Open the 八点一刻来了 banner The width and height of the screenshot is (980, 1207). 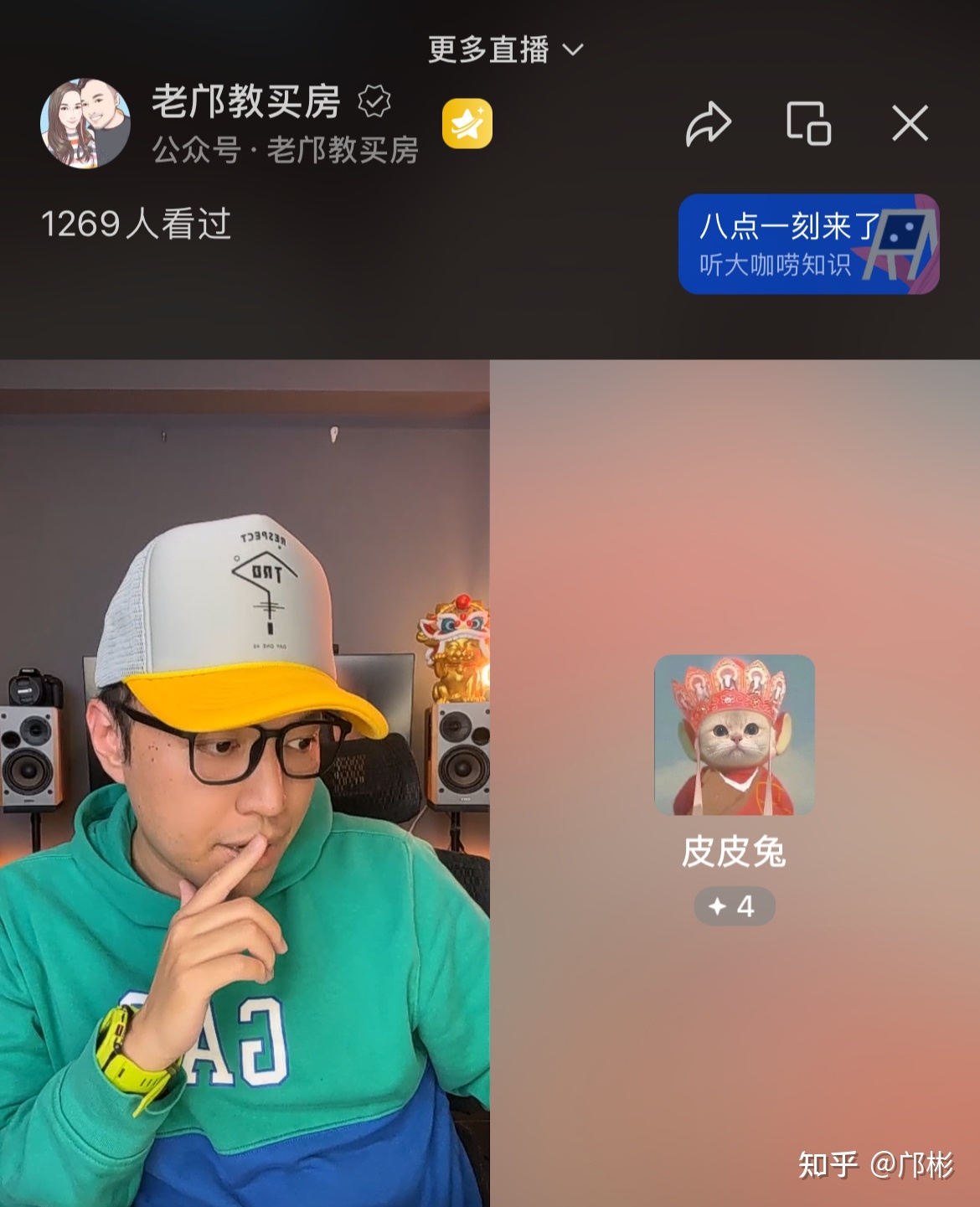[807, 245]
